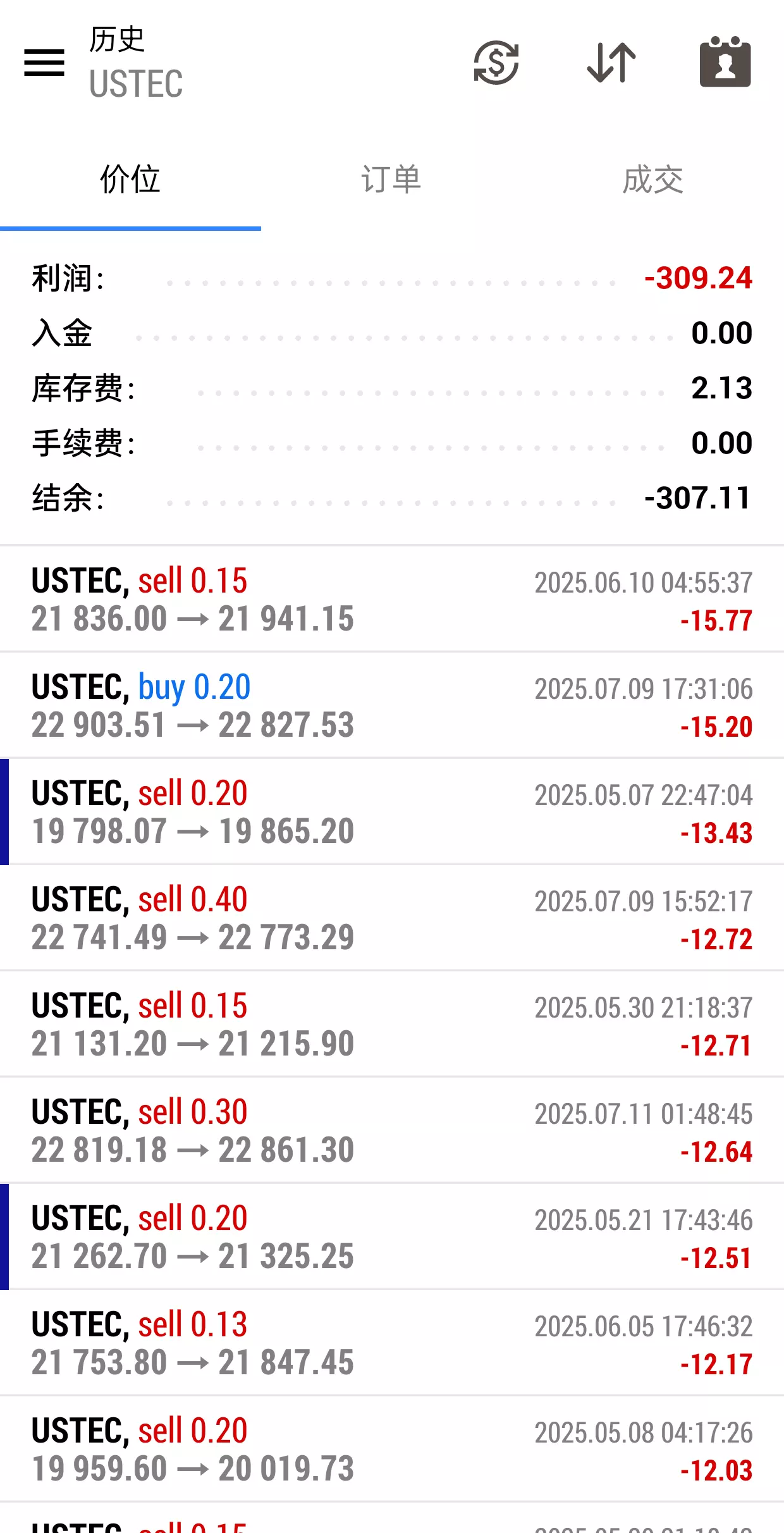Open the sell 0.30 trade dated 2025.07.11
The image size is (784, 1533).
(392, 1130)
